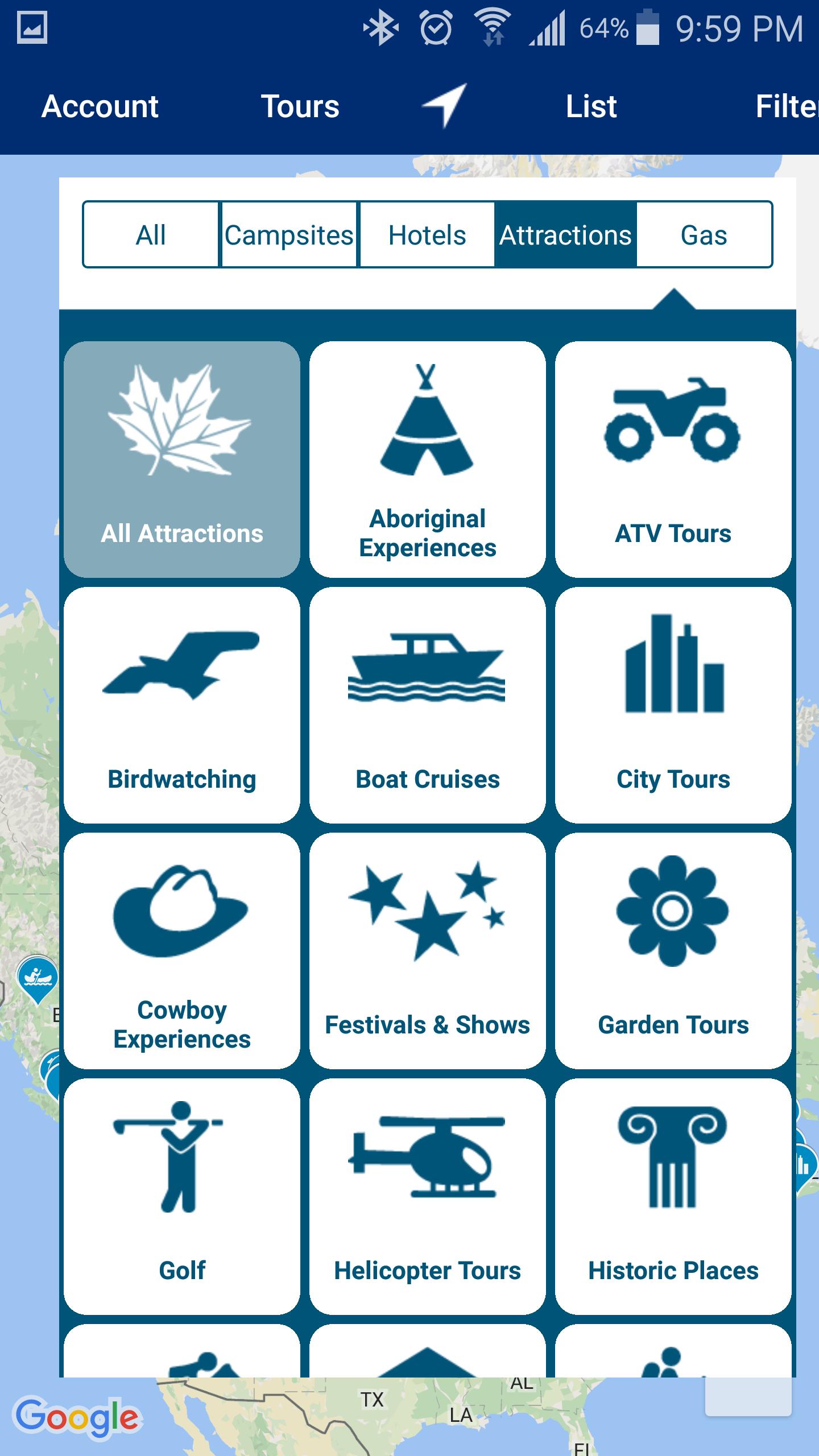Open Festivals & Shows category

tap(428, 951)
